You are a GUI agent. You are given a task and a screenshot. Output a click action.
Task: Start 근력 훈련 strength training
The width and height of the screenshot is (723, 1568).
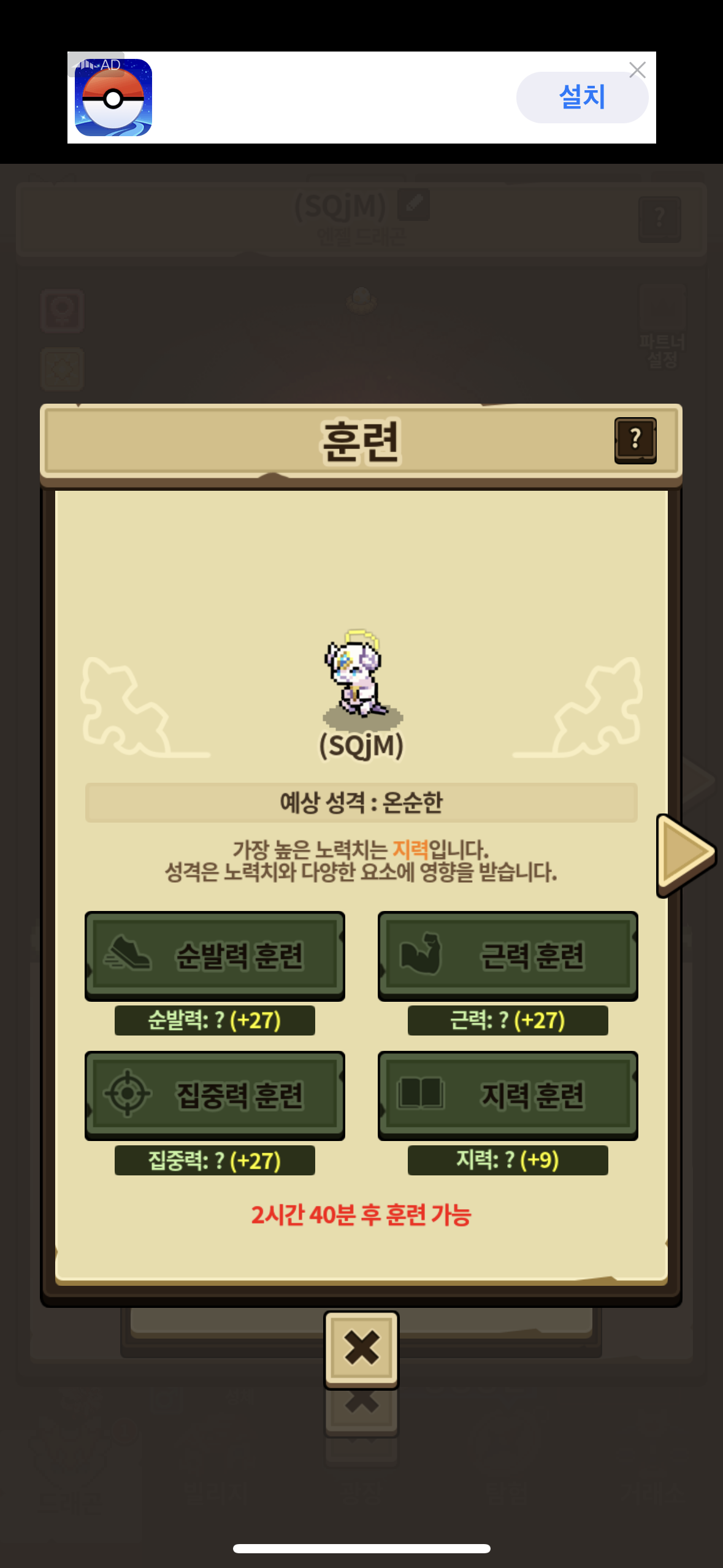click(508, 955)
